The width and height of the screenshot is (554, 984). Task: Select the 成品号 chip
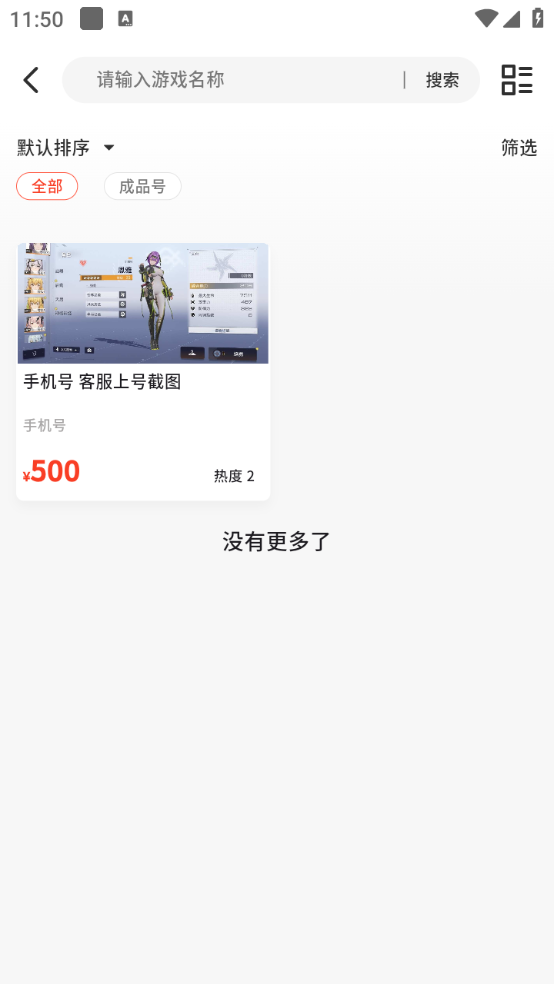click(142, 186)
